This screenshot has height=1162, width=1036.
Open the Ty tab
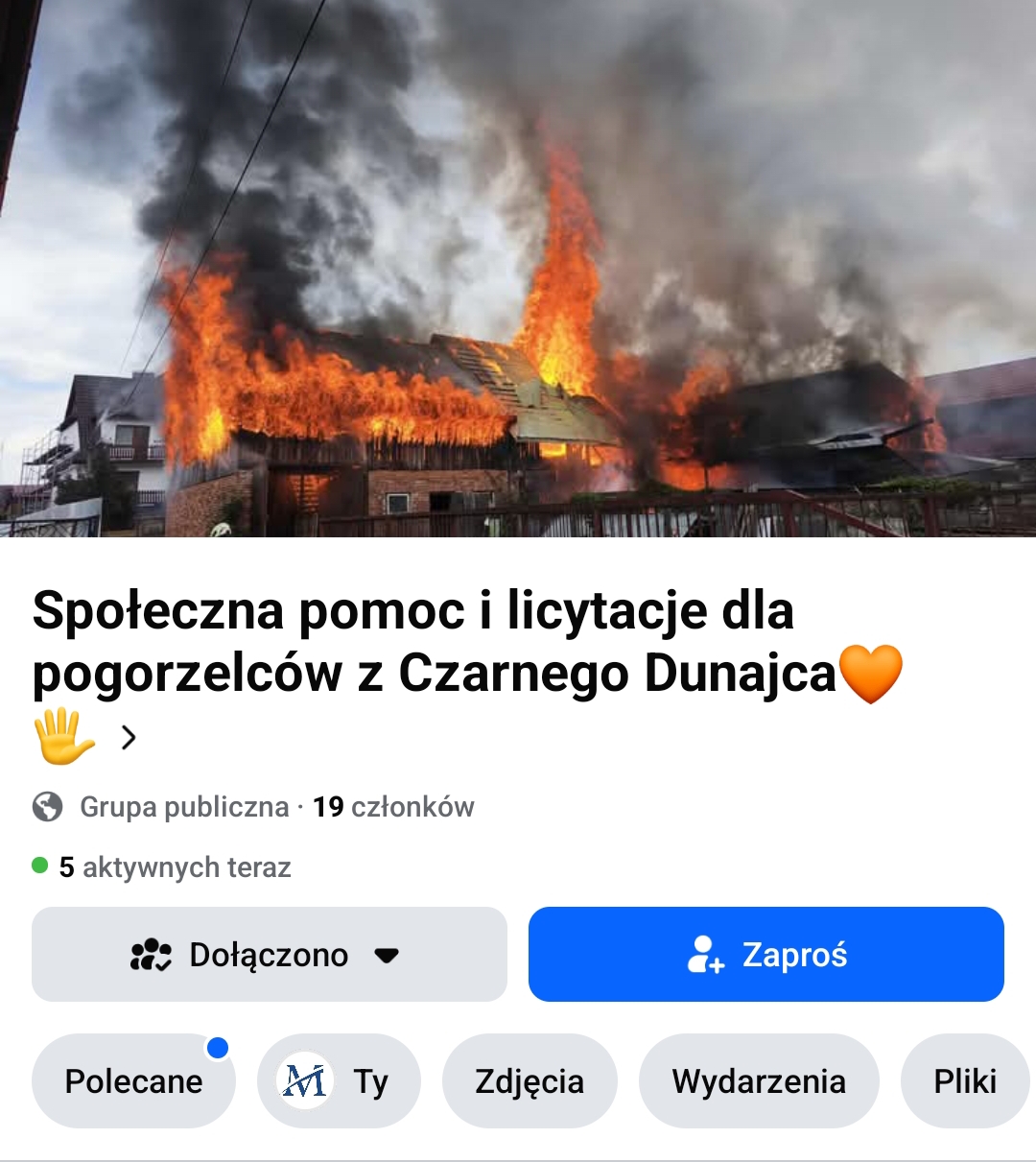pyautogui.click(x=339, y=1081)
